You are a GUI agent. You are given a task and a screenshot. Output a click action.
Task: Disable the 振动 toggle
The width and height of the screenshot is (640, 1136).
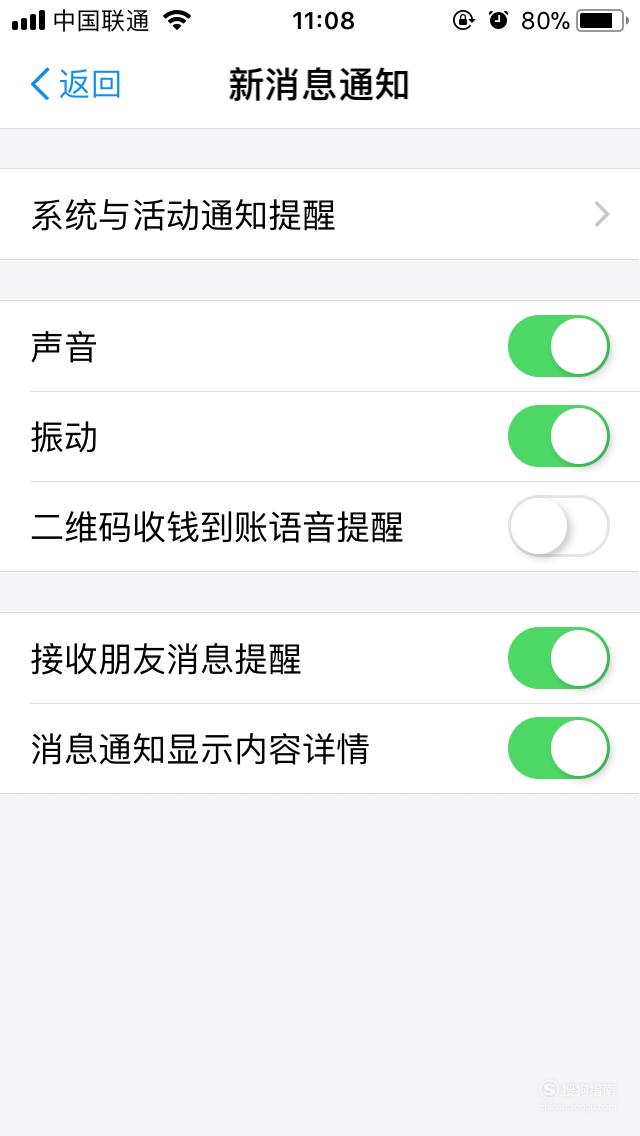(x=558, y=436)
